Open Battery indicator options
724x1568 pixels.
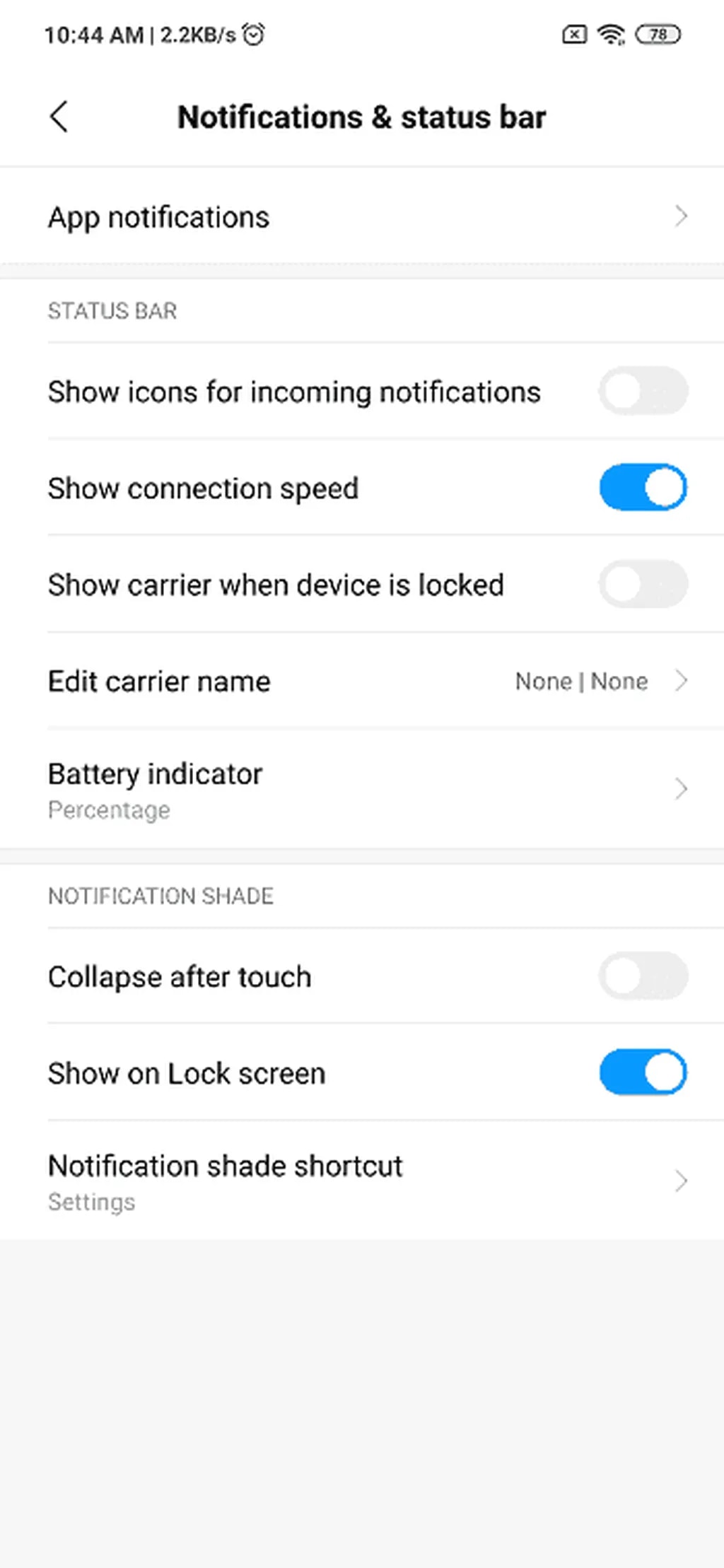click(x=362, y=790)
